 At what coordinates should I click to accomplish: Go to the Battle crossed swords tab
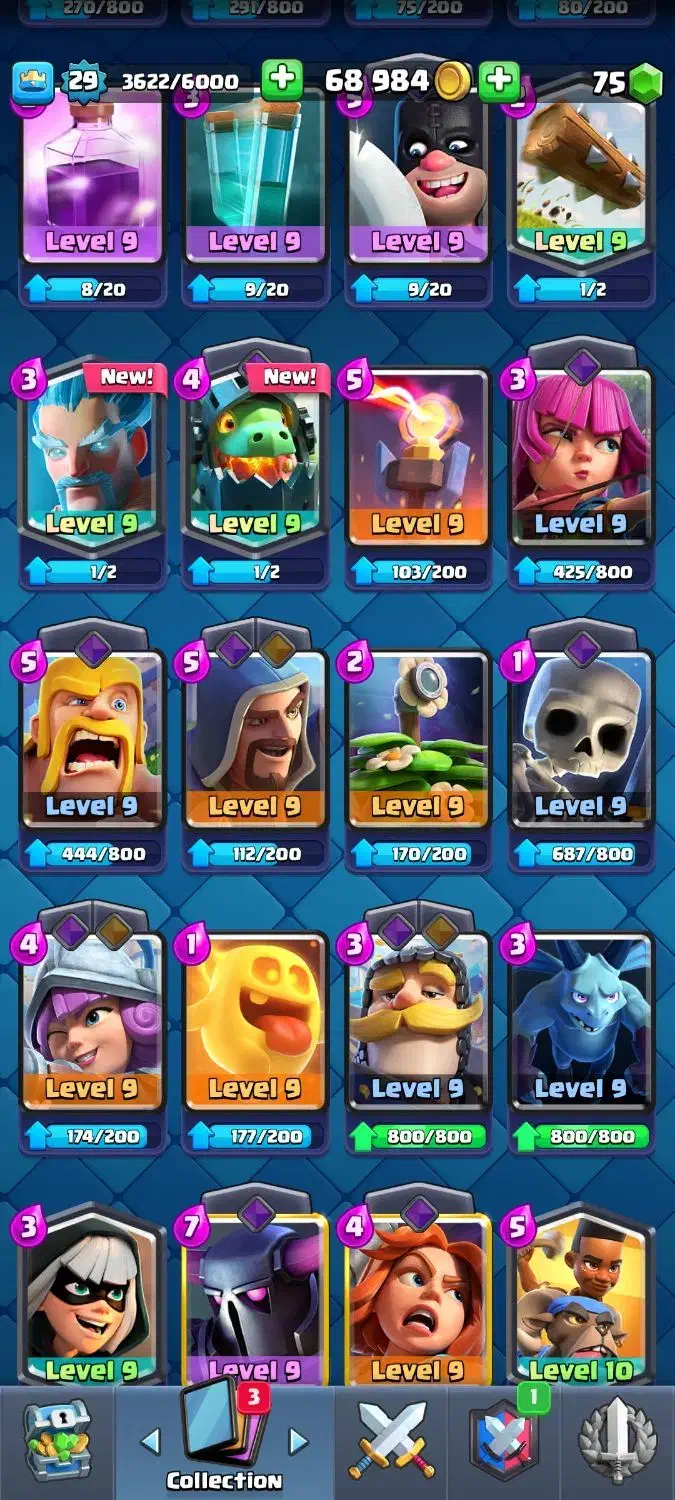[393, 1442]
